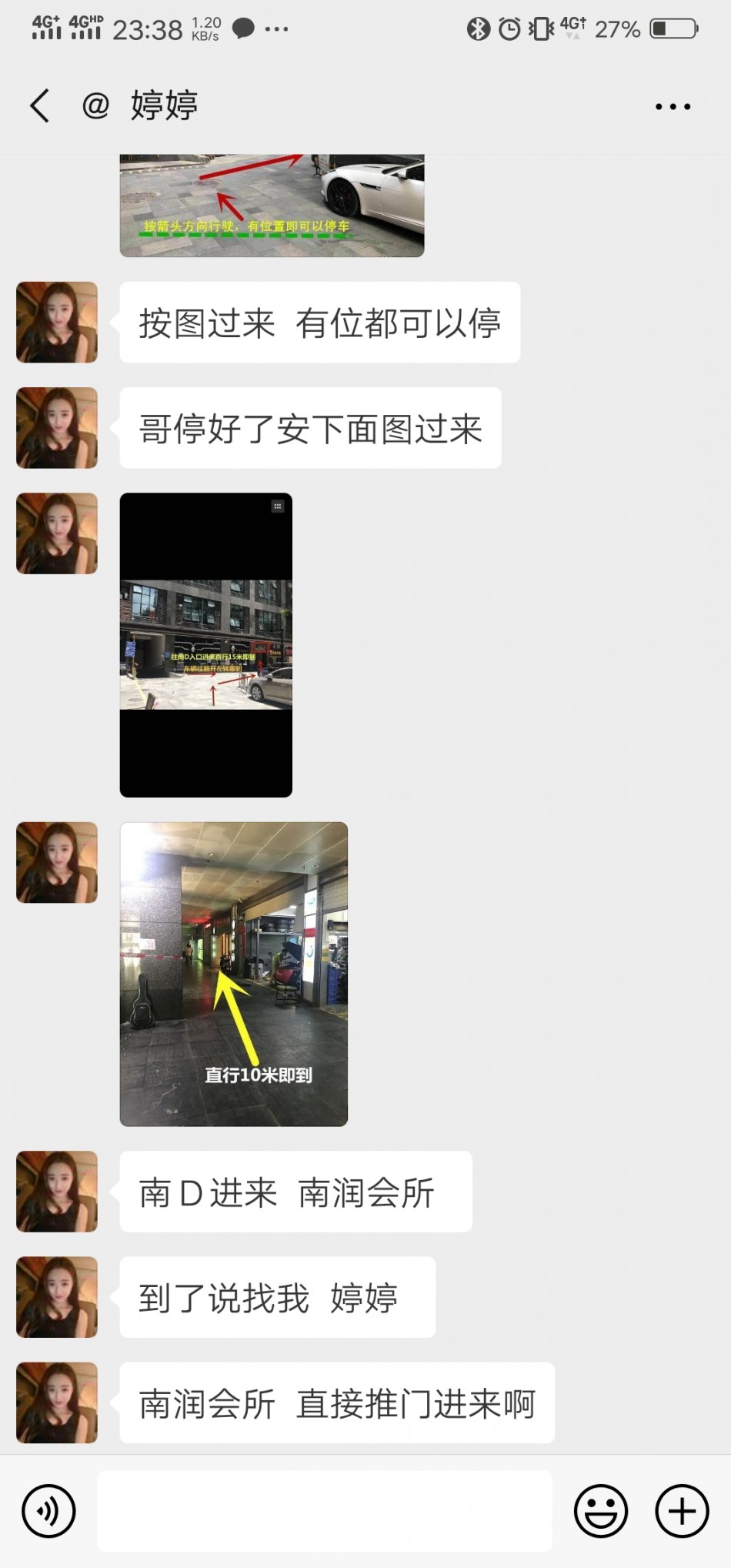Go back from the 婷婷 chat
The image size is (731, 1568).
point(40,105)
